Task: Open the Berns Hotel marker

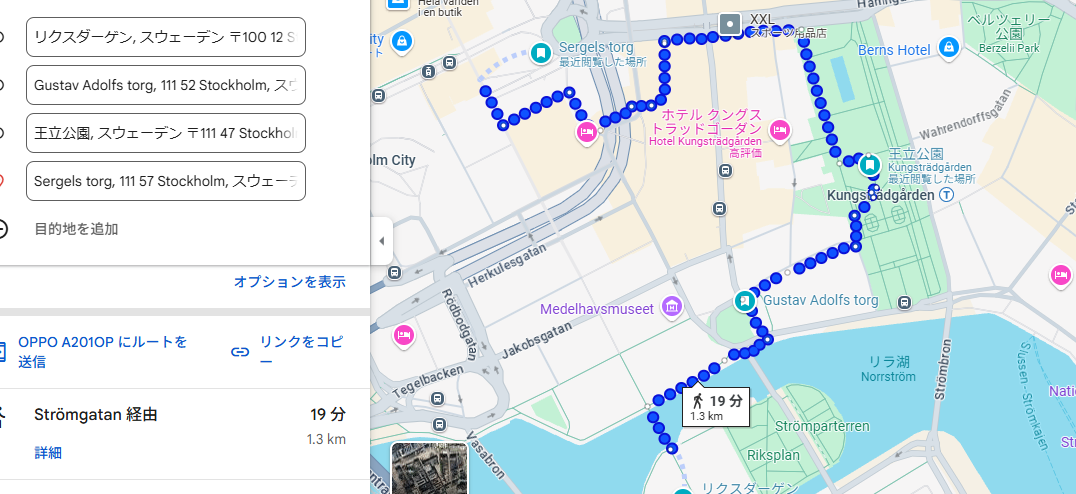Action: [x=949, y=48]
